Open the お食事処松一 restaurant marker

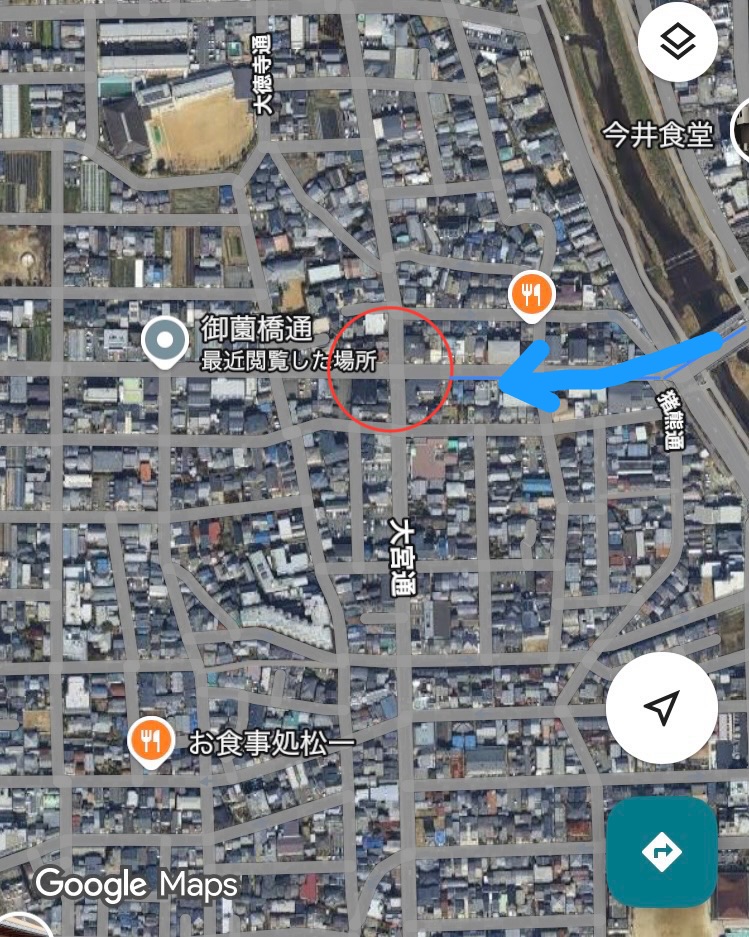tap(151, 742)
